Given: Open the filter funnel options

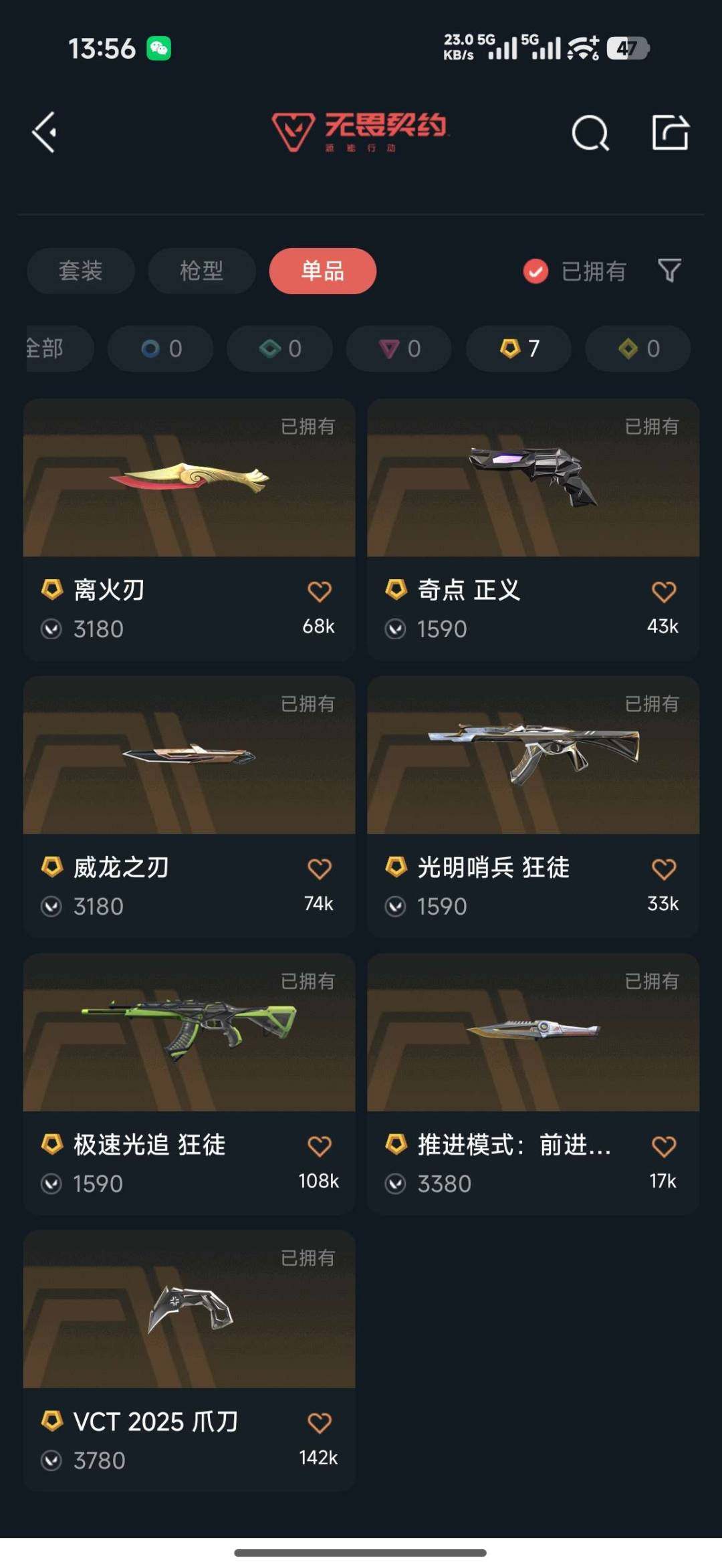Looking at the screenshot, I should point(669,271).
